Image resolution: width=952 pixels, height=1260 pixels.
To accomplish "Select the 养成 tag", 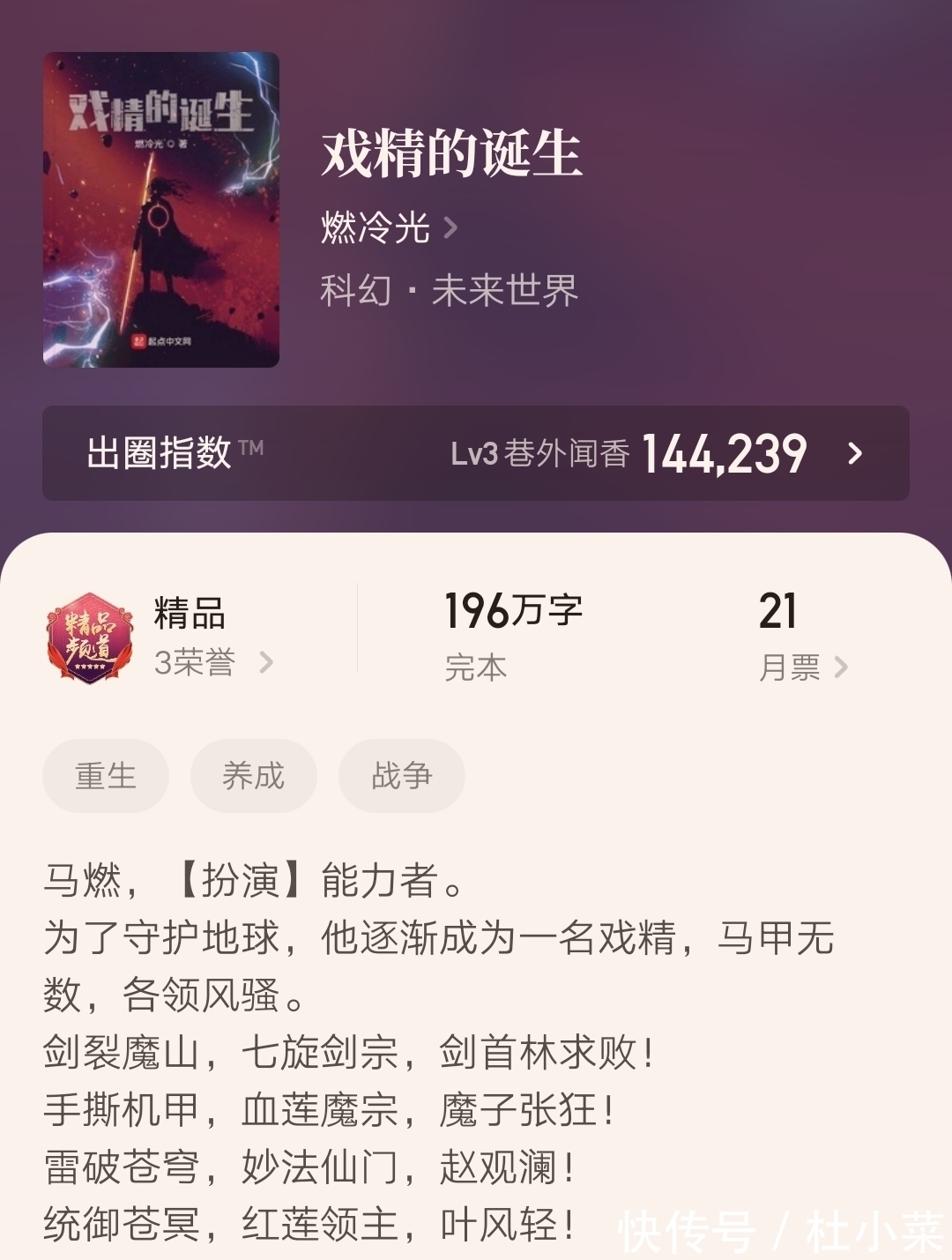I will pyautogui.click(x=253, y=775).
